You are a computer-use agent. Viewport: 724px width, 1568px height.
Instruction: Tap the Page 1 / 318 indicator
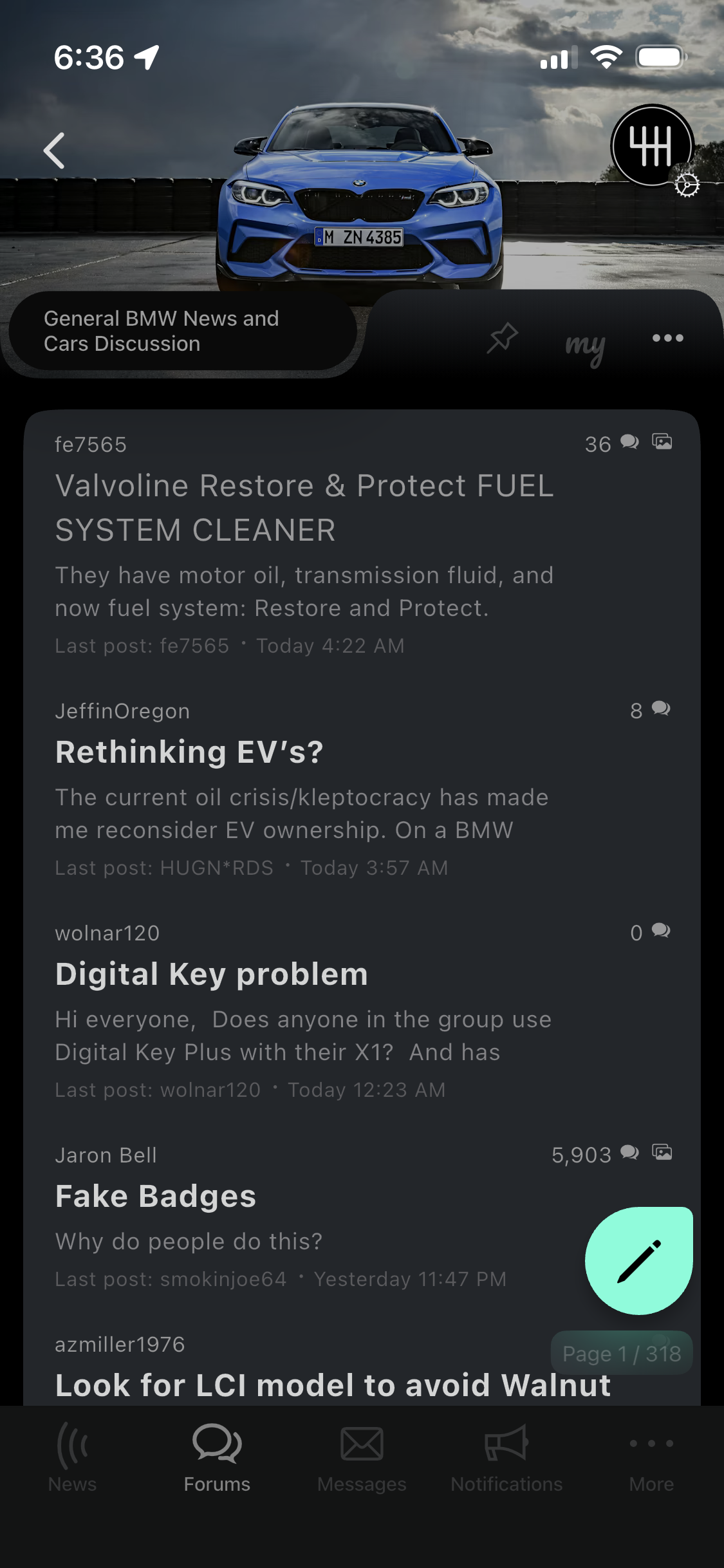[x=621, y=1354]
